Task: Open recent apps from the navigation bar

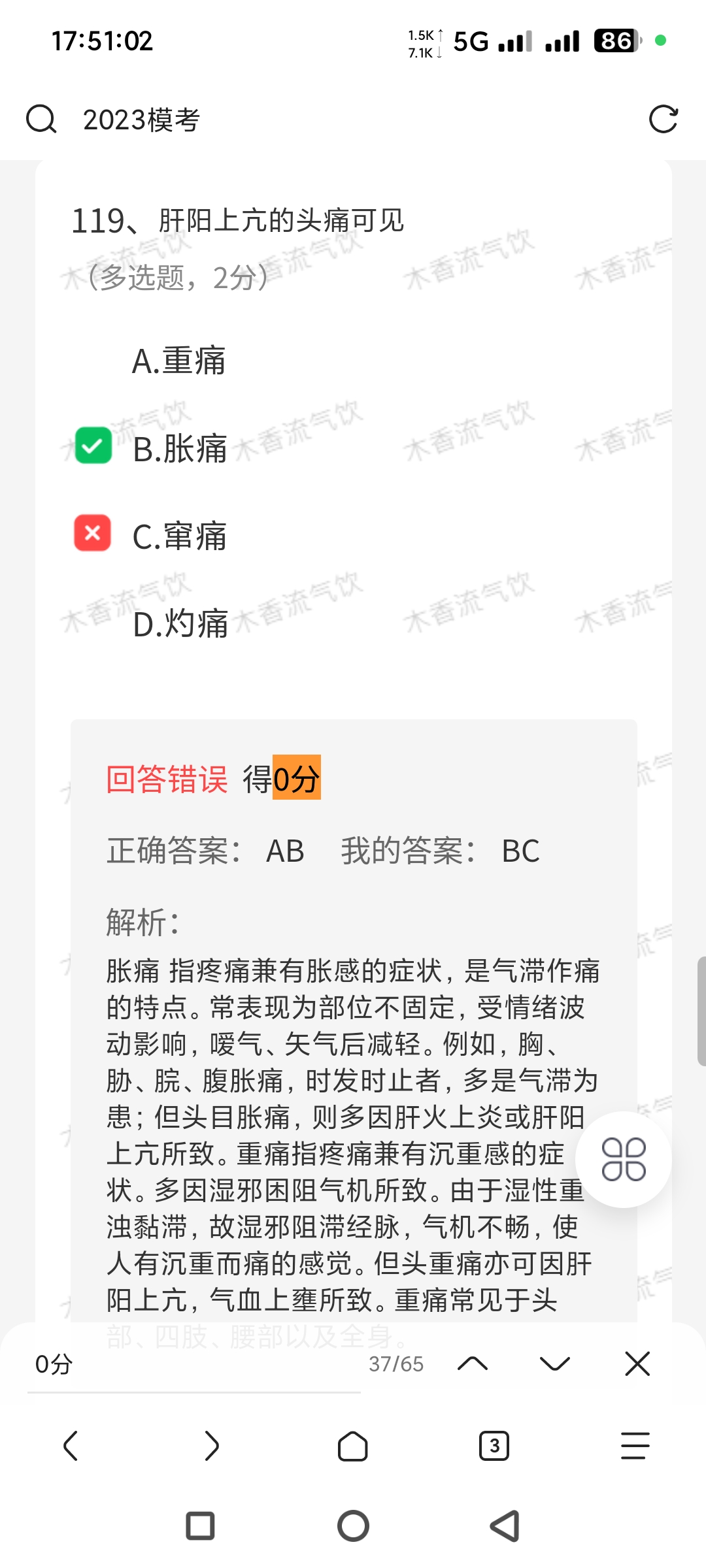Action: [x=200, y=1526]
